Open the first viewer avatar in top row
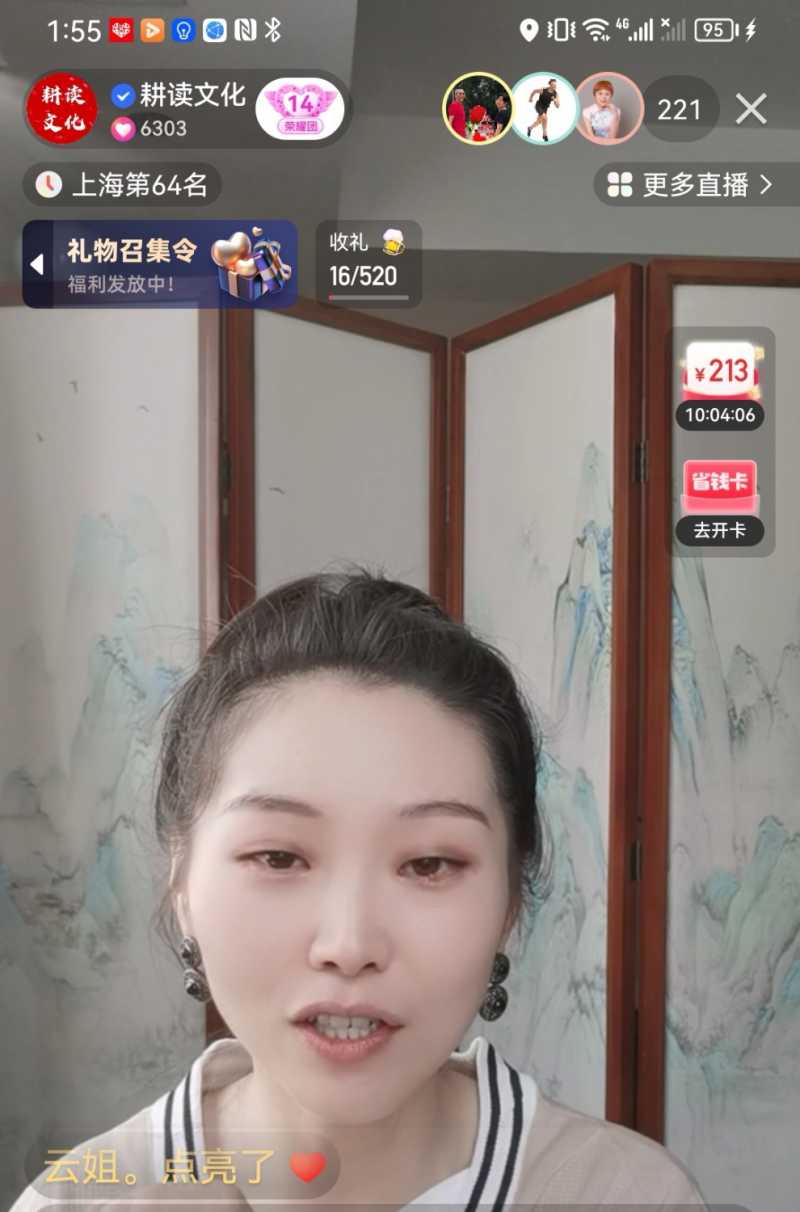The image size is (800, 1212). [x=479, y=110]
